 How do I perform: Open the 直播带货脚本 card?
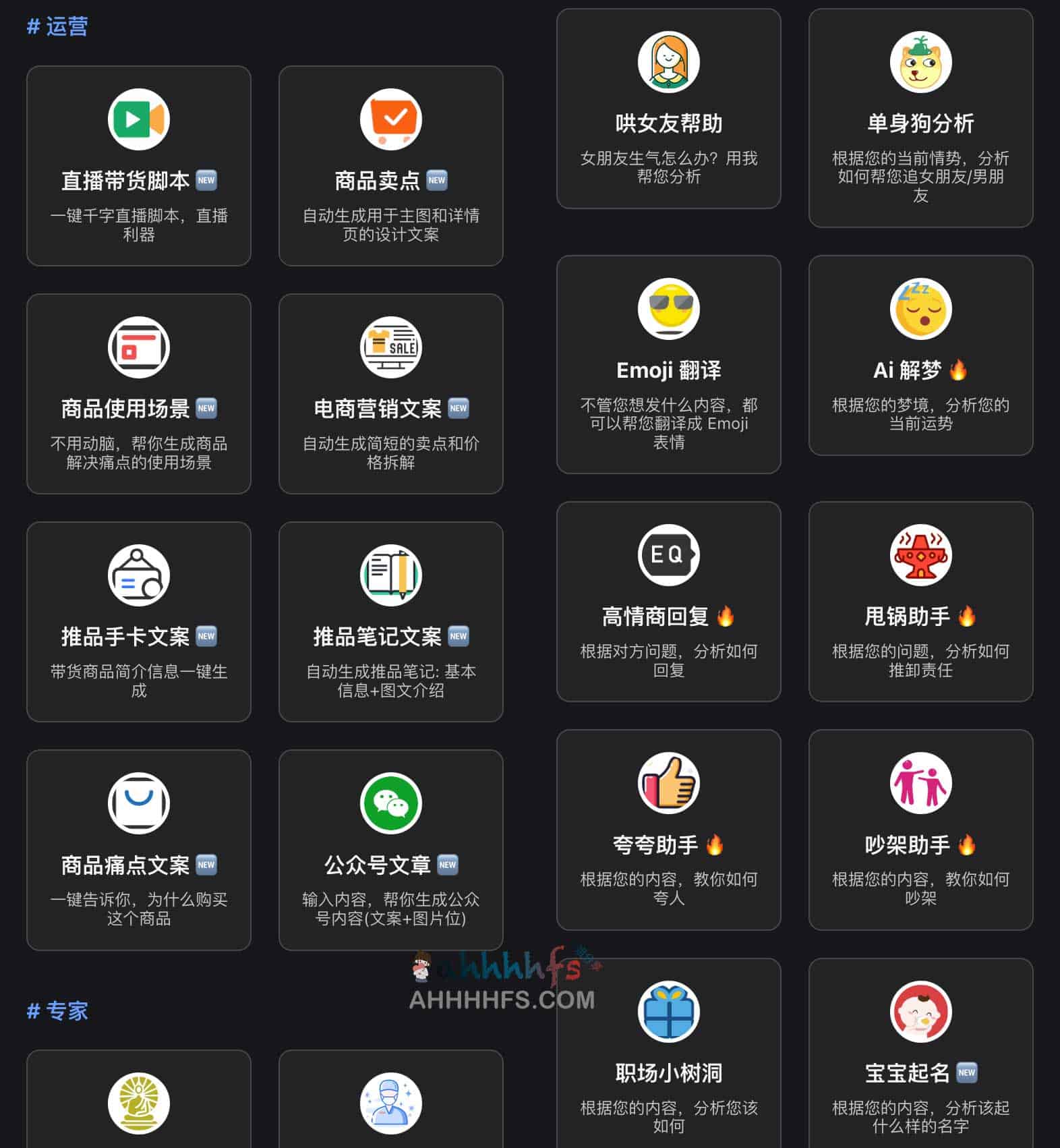click(138, 166)
